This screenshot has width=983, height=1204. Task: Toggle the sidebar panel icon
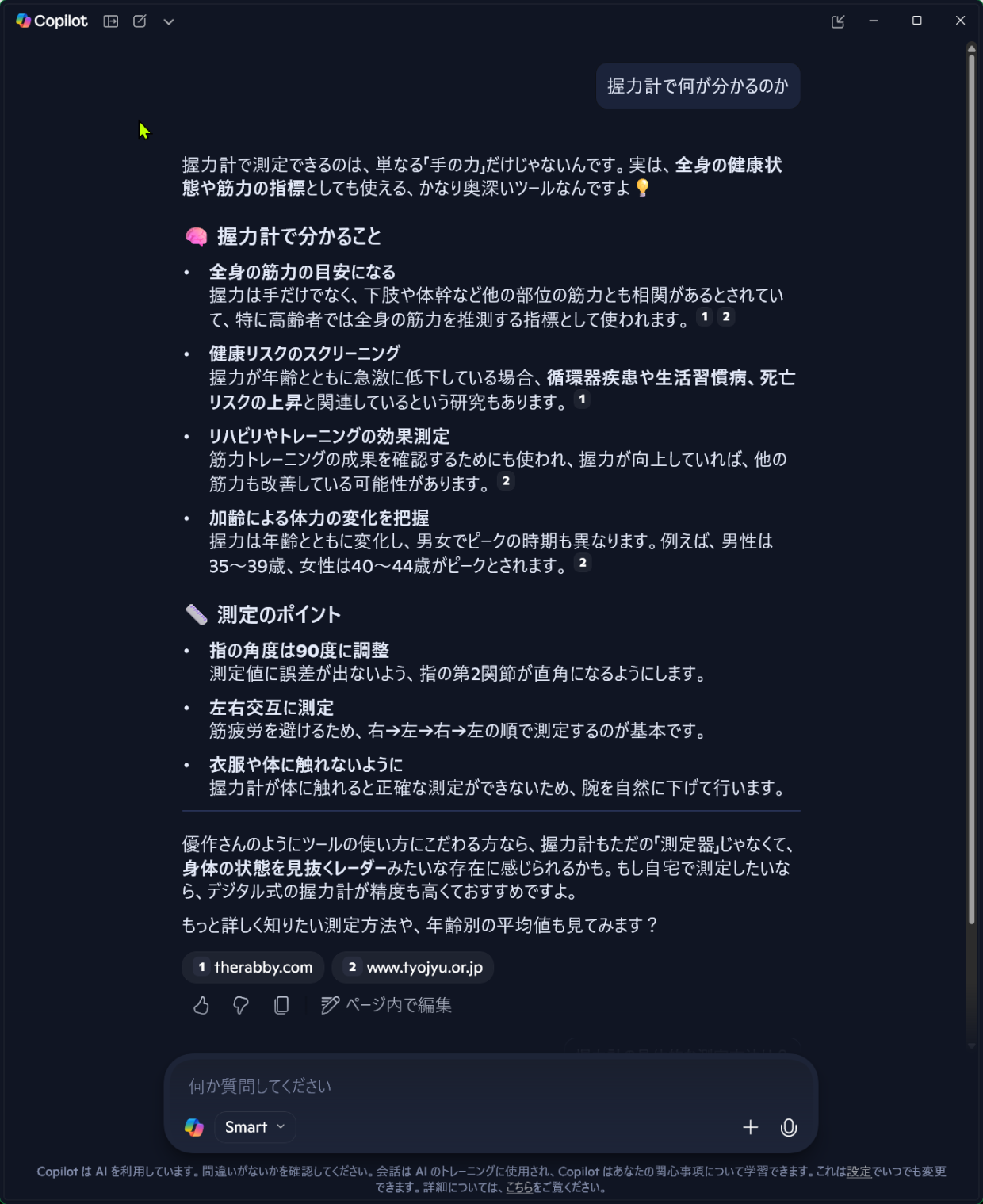[111, 21]
